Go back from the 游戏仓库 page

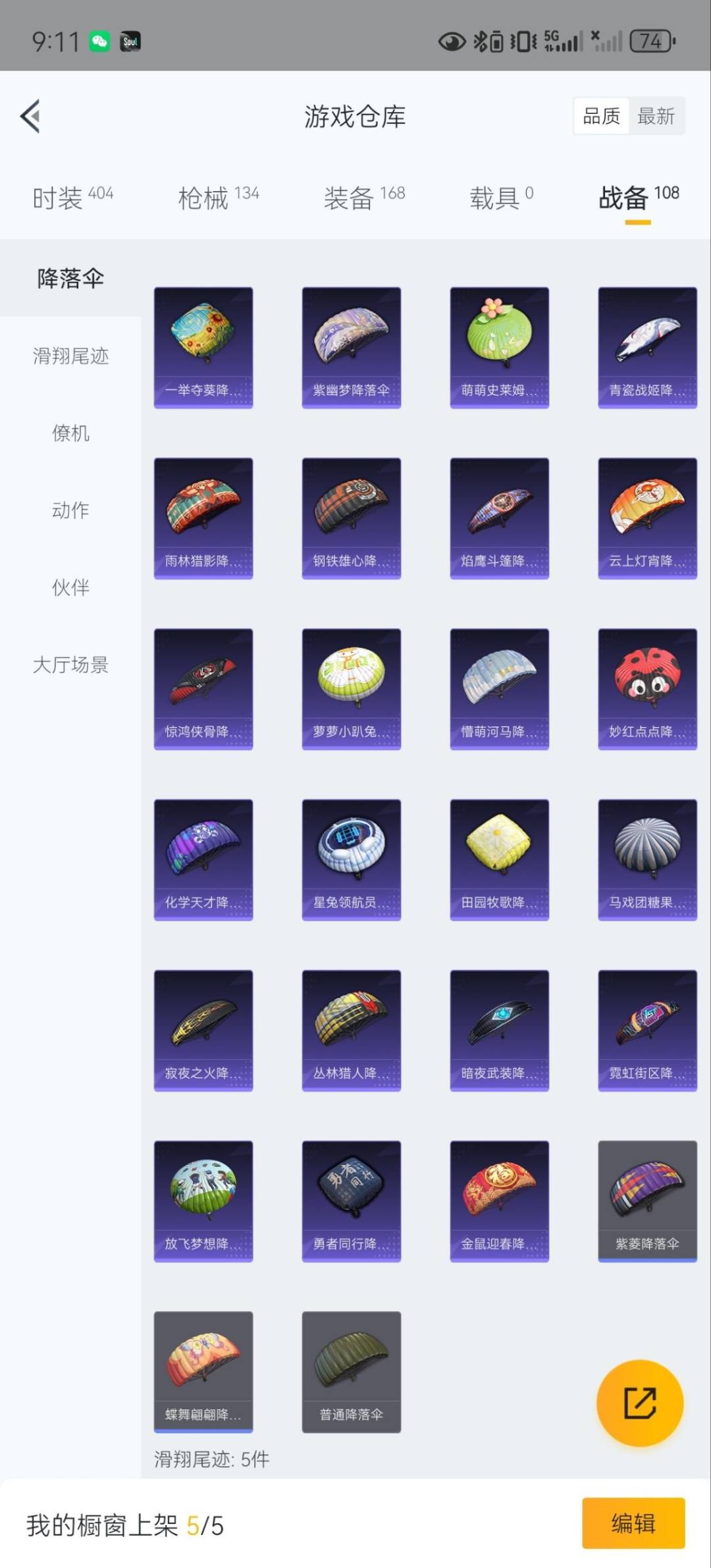(31, 117)
